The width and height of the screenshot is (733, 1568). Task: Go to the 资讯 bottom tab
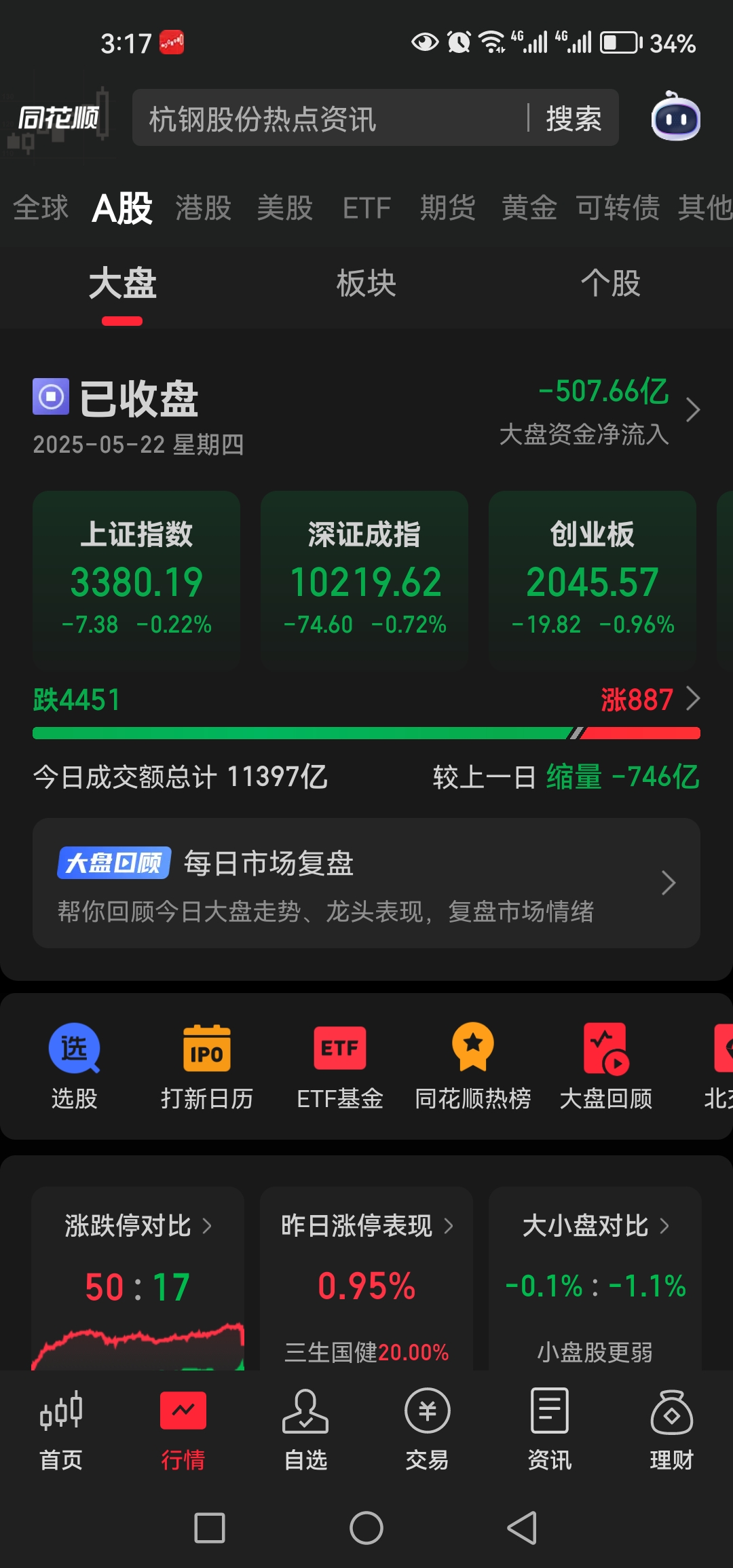coord(550,1429)
